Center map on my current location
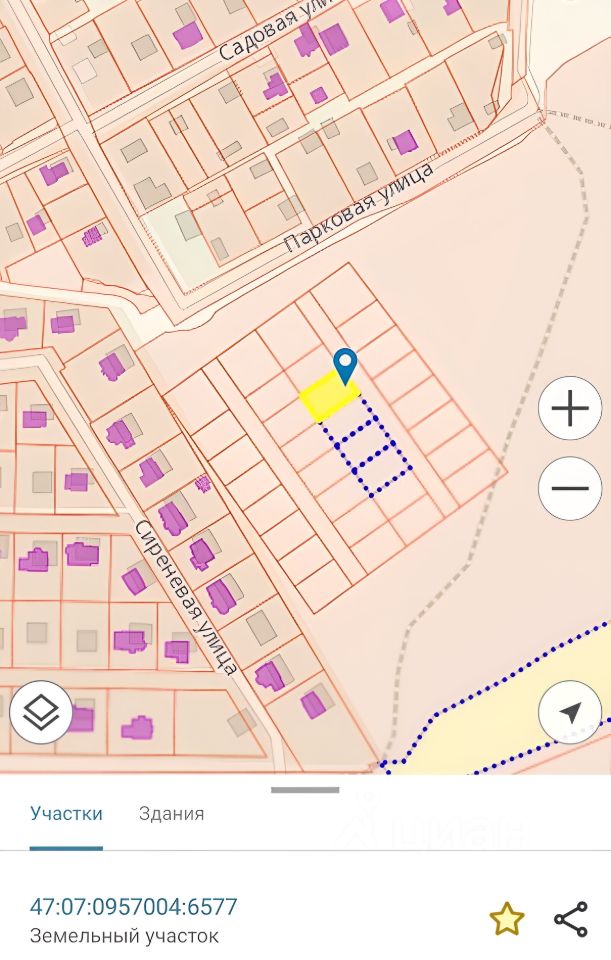Screen dimensions: 611x960 tap(570, 712)
